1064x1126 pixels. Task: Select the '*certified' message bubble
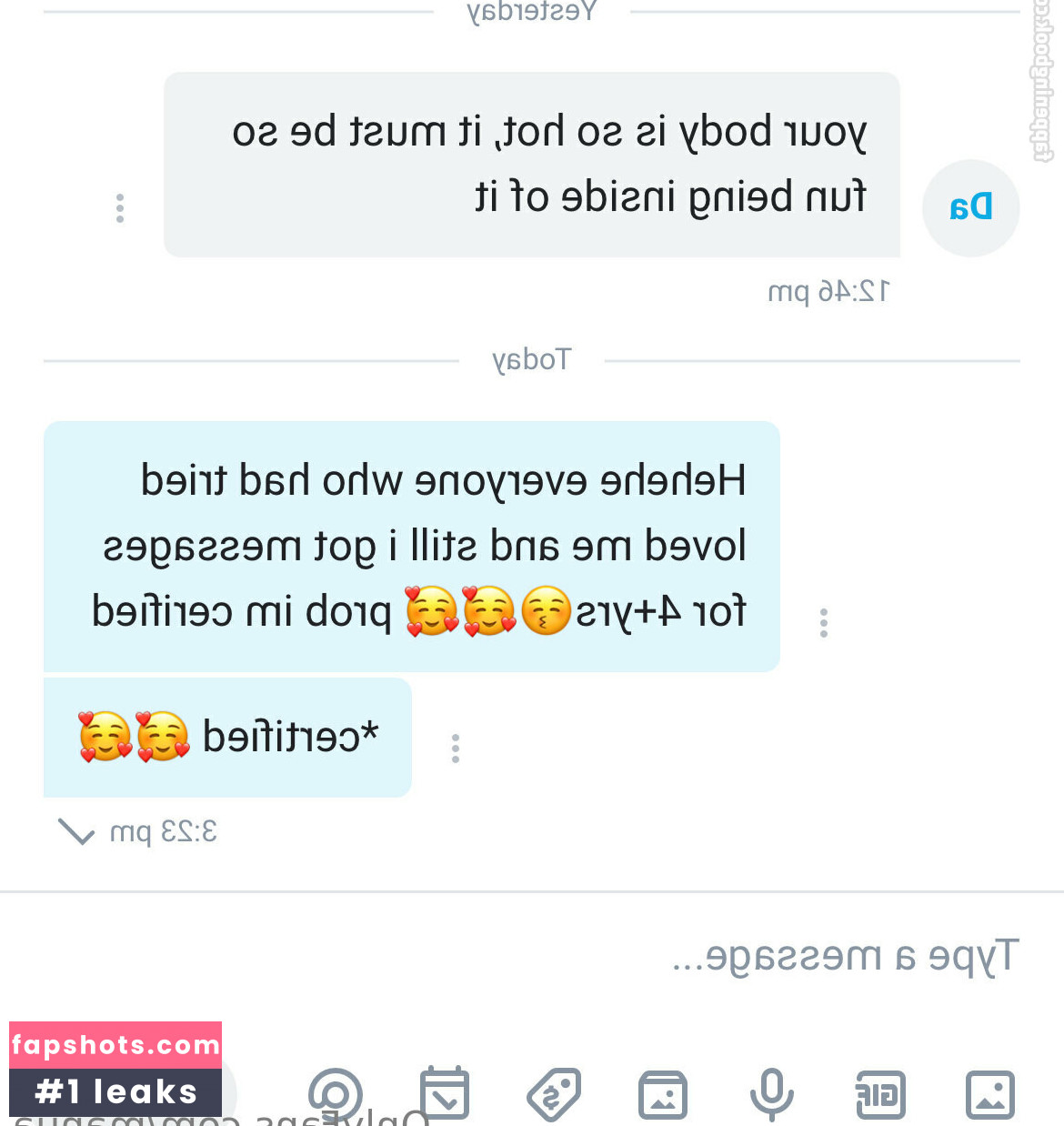point(227,737)
